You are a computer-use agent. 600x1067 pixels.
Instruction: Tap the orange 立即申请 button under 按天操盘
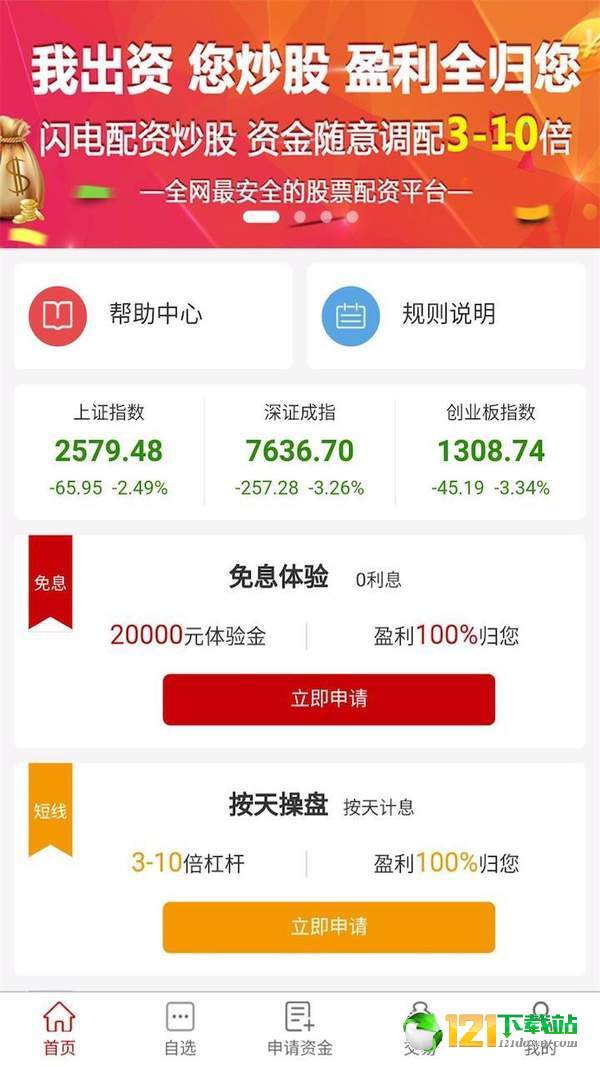coord(329,927)
